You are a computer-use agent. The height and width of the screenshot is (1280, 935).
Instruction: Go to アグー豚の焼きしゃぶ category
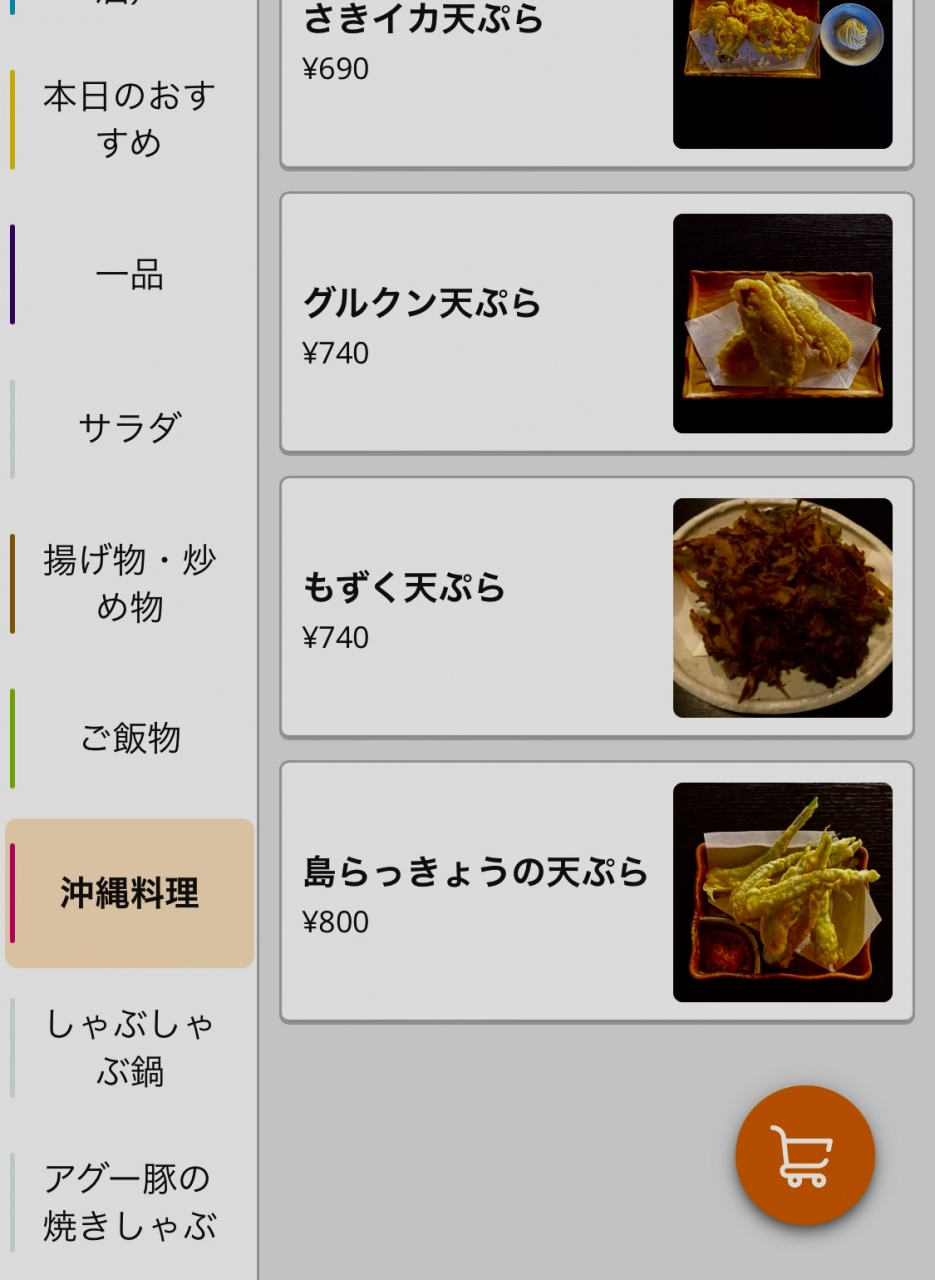129,1202
